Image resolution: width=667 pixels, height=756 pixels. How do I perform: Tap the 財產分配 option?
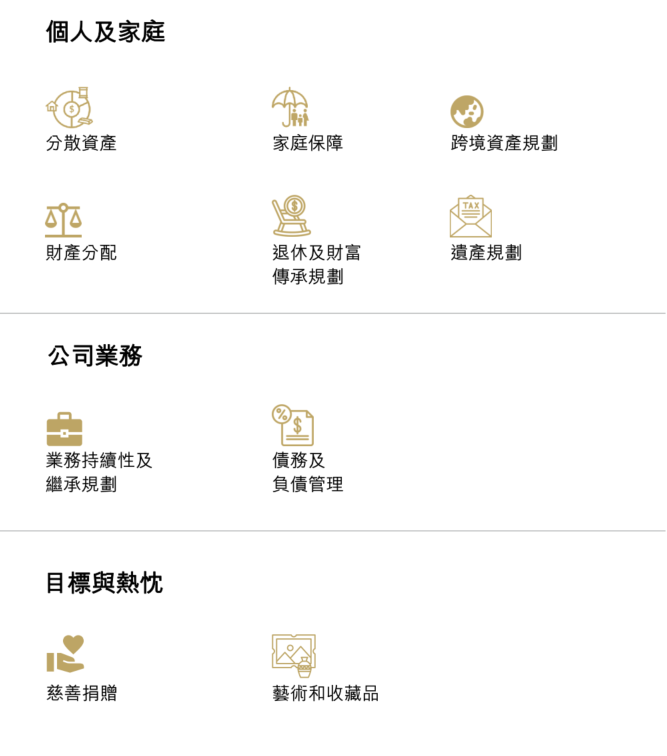[x=81, y=253]
